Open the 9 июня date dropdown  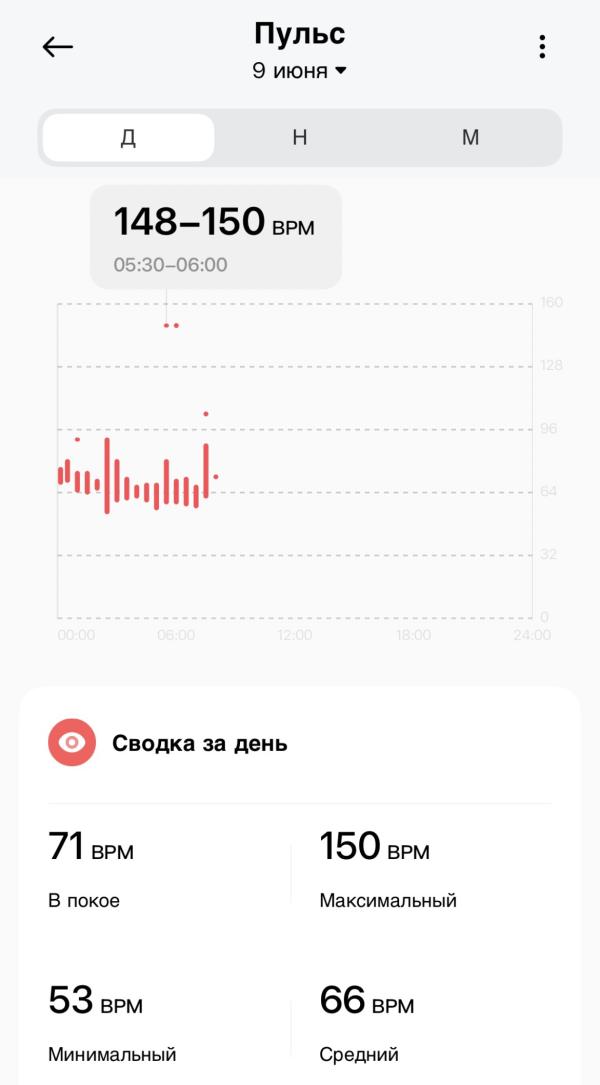pyautogui.click(x=299, y=71)
